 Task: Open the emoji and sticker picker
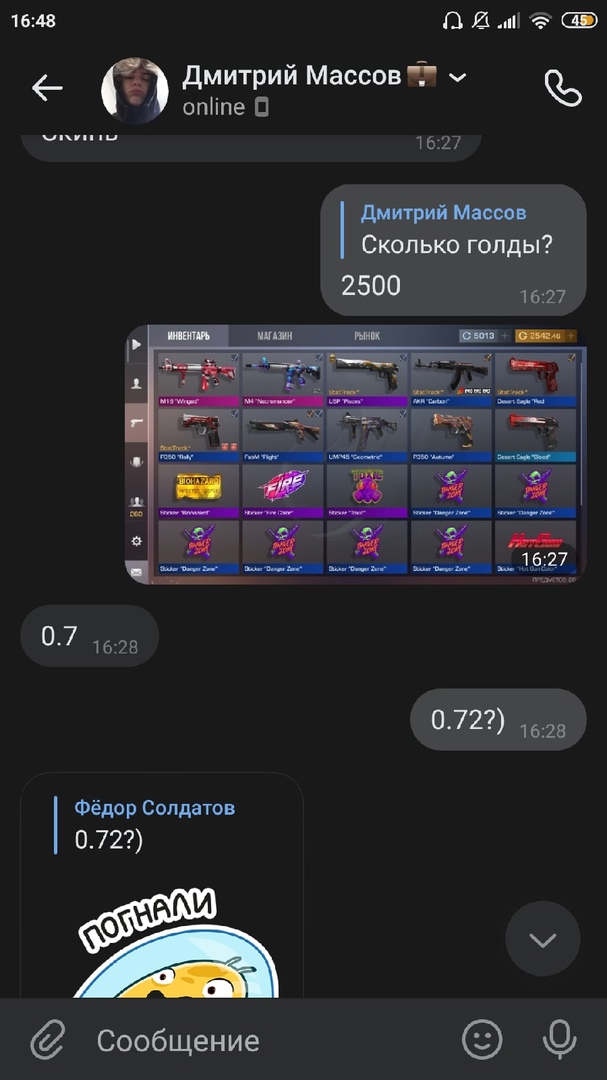pyautogui.click(x=482, y=1040)
